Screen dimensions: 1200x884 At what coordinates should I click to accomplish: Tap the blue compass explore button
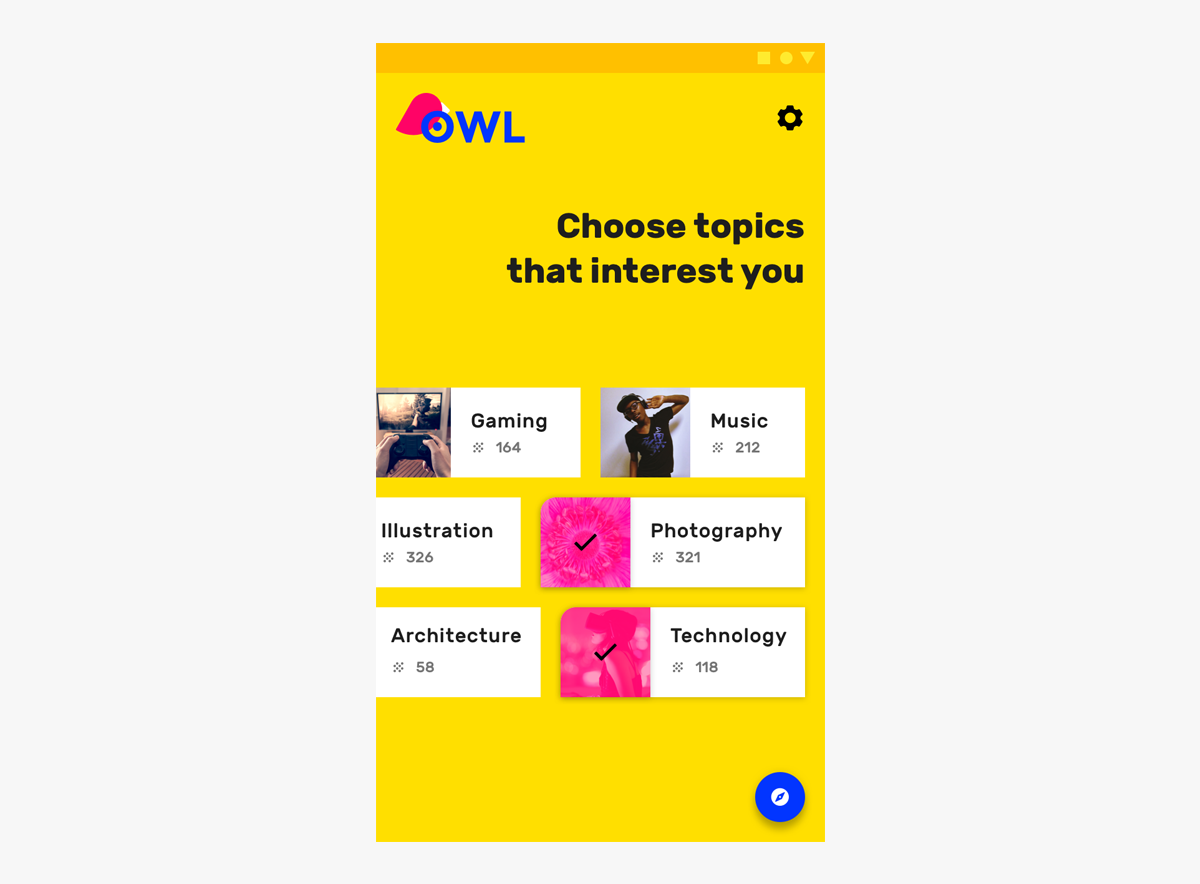tap(780, 797)
